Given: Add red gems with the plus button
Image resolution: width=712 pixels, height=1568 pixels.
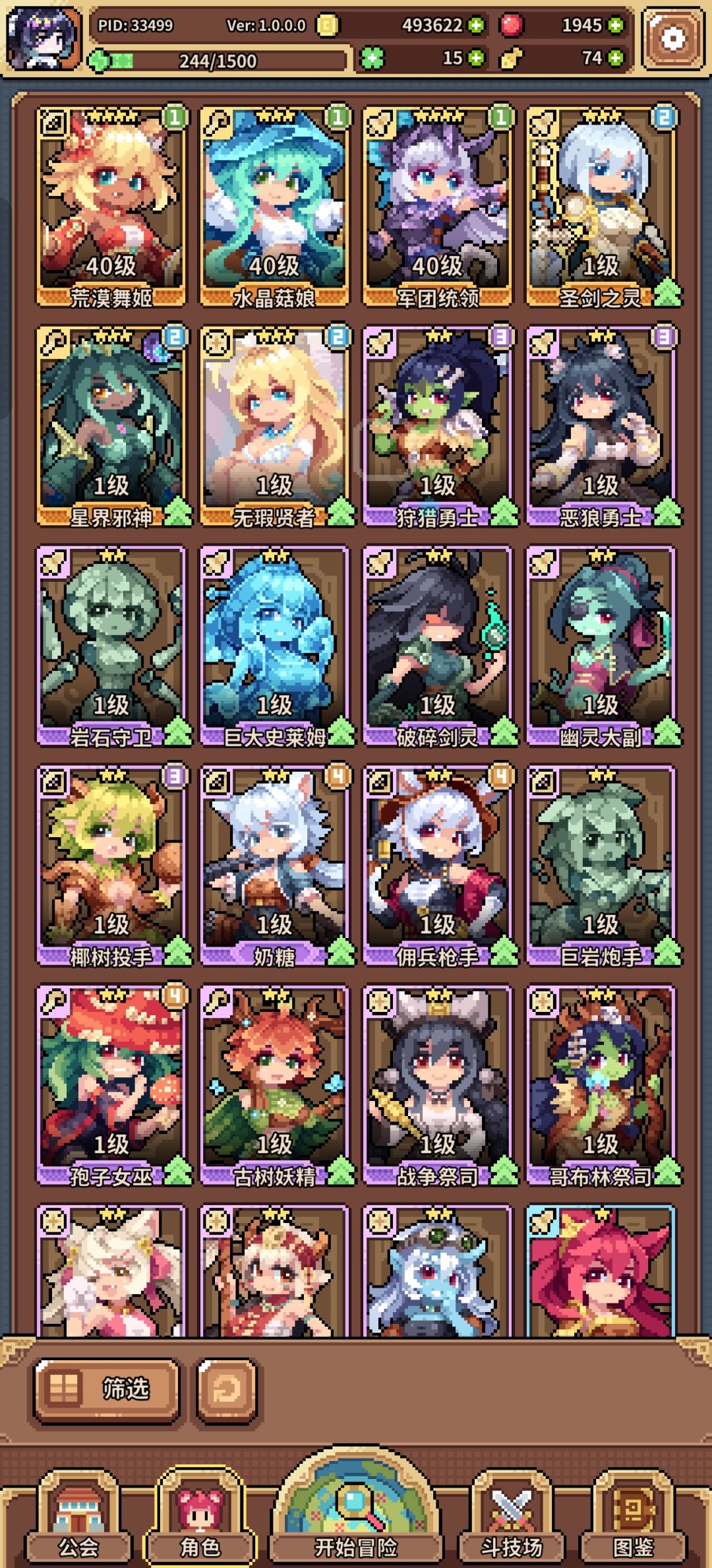Looking at the screenshot, I should (x=616, y=25).
